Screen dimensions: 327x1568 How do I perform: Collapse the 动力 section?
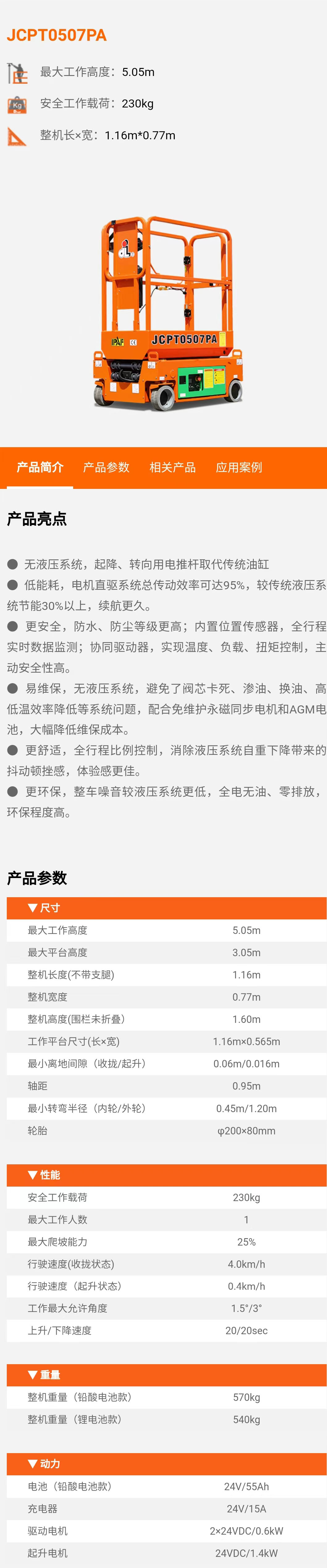44,1464
